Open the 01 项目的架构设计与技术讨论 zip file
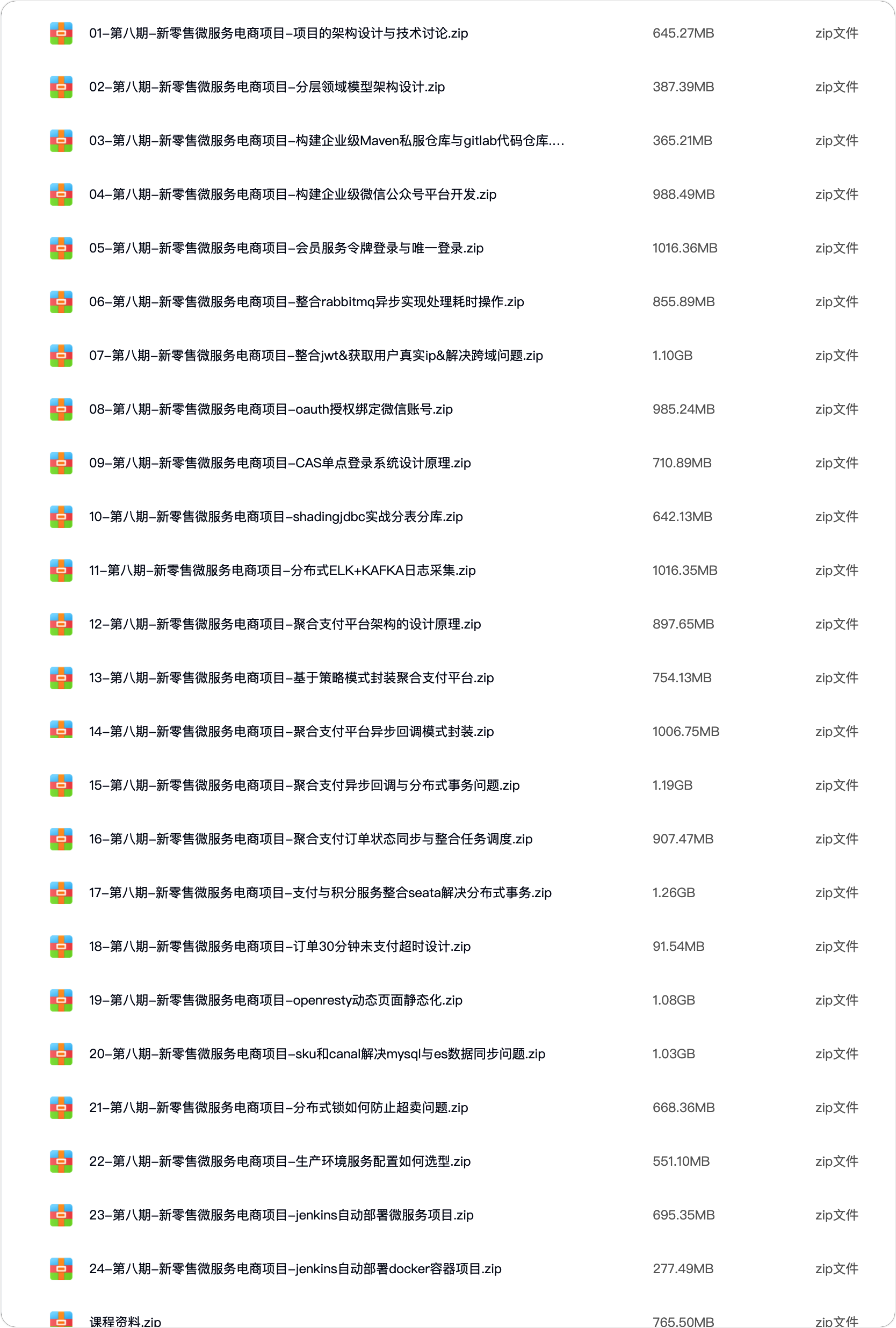 point(278,33)
